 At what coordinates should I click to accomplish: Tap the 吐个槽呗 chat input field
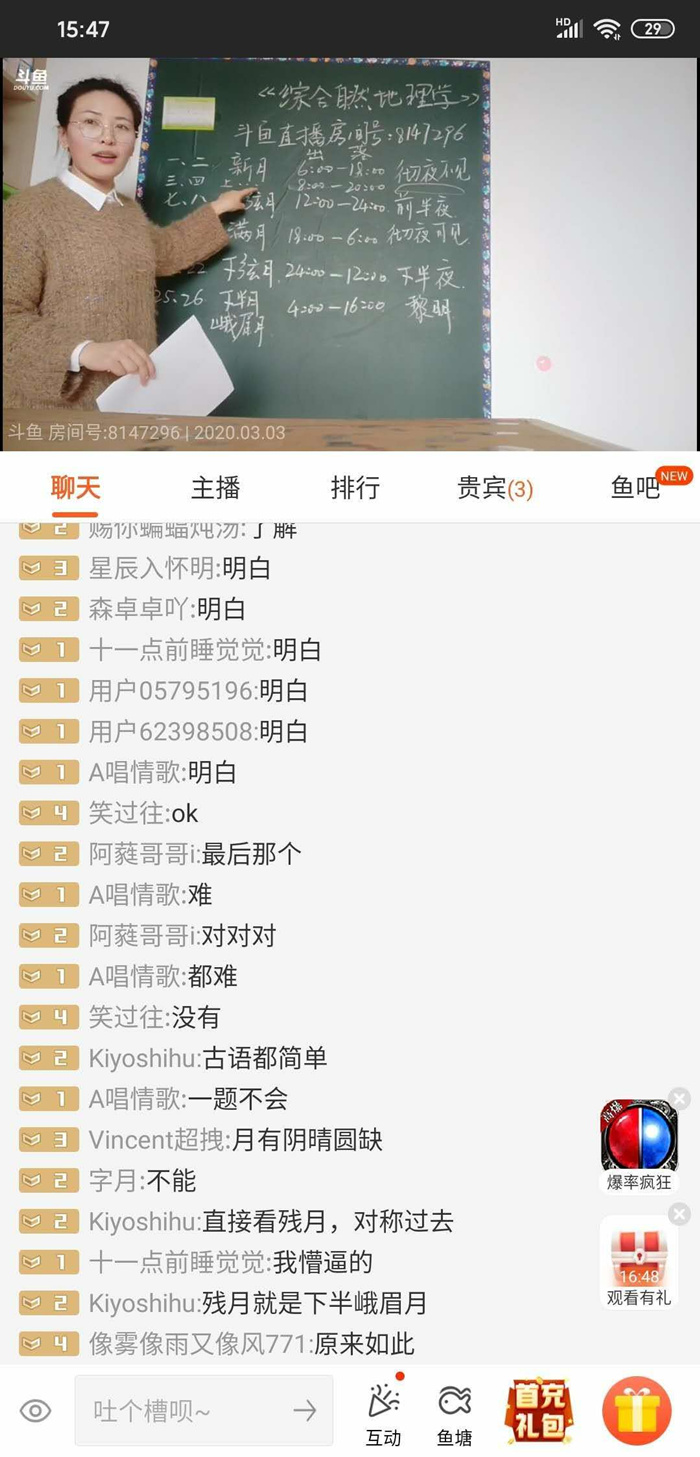(x=185, y=1411)
